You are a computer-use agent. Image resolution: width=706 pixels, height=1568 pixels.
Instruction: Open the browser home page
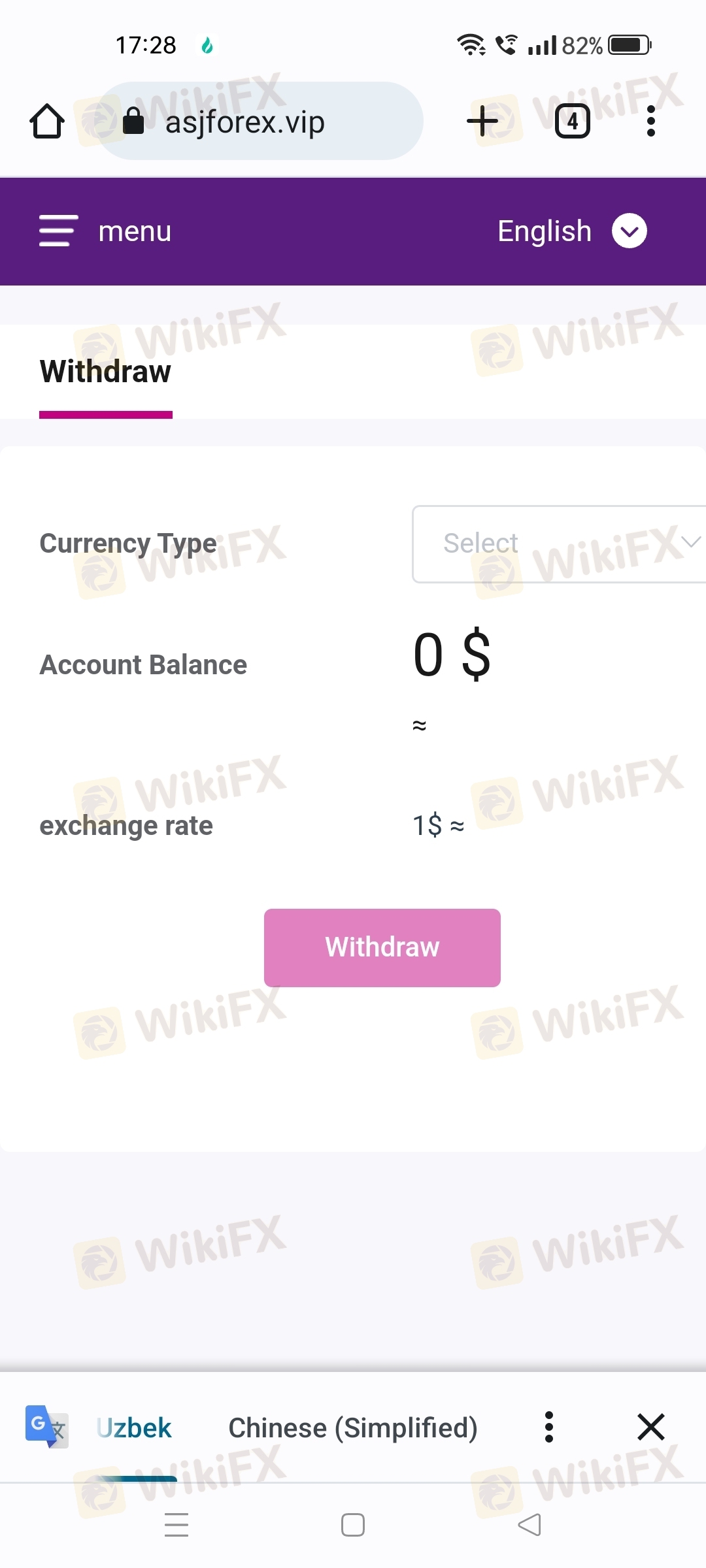pos(47,122)
